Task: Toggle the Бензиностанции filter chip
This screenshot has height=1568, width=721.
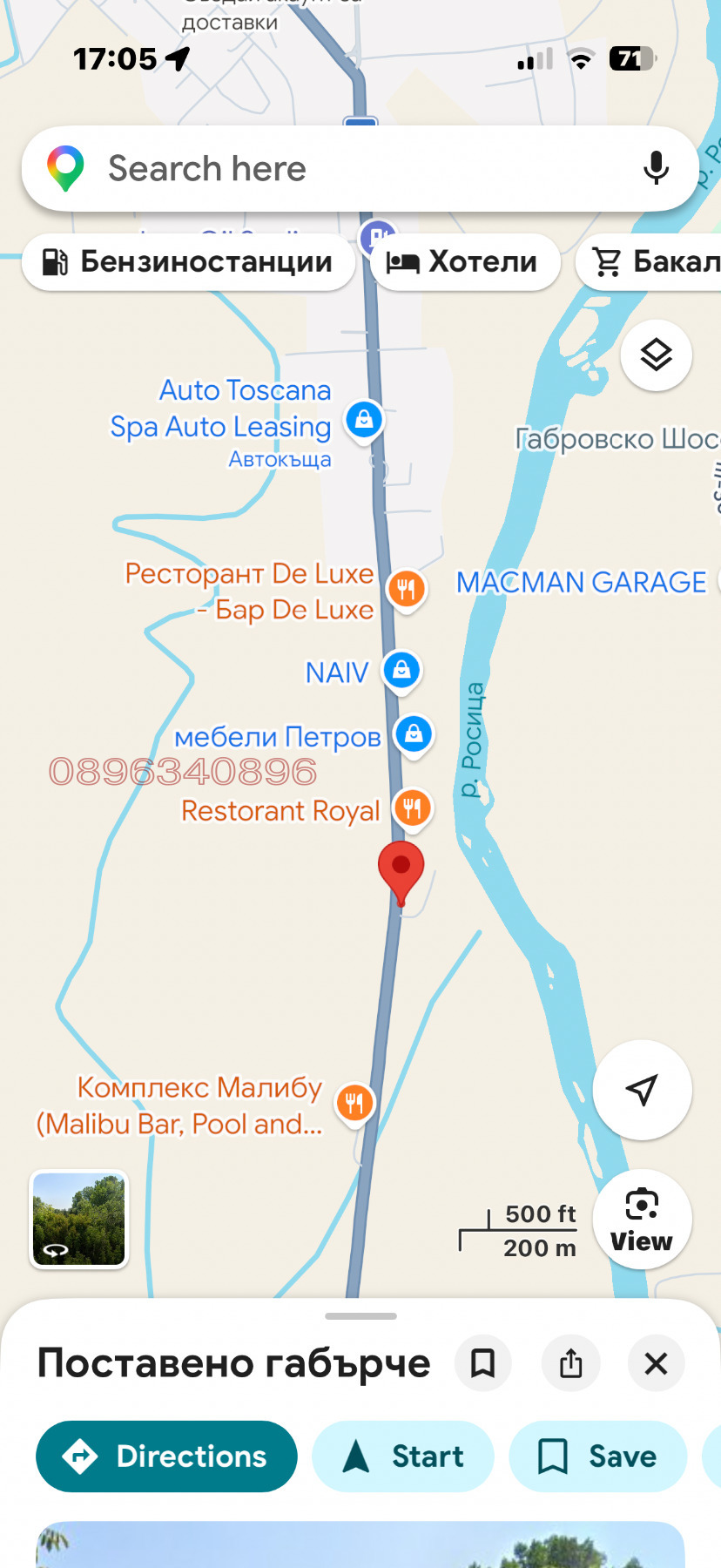Action: coord(186,261)
